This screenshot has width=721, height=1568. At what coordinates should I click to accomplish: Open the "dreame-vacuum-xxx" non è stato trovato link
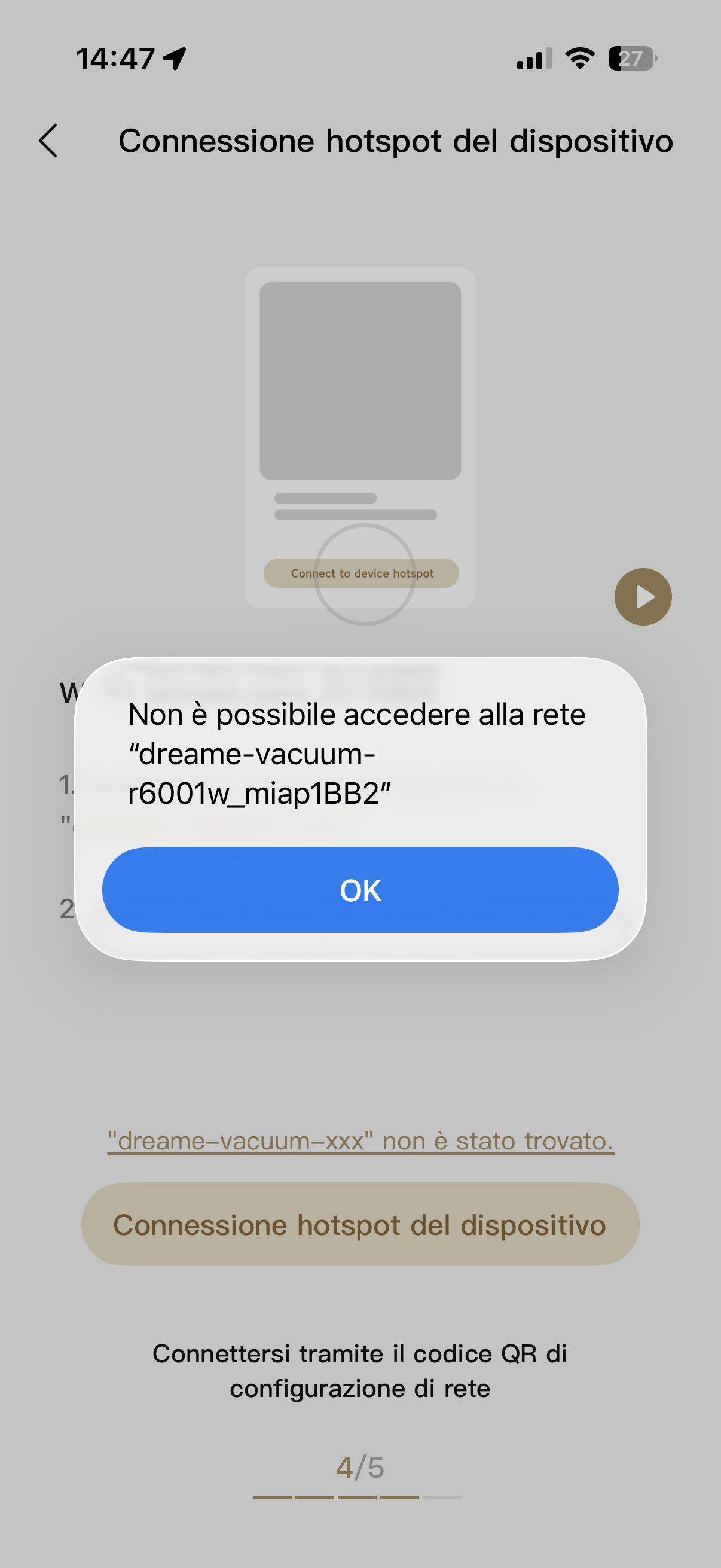(361, 1140)
